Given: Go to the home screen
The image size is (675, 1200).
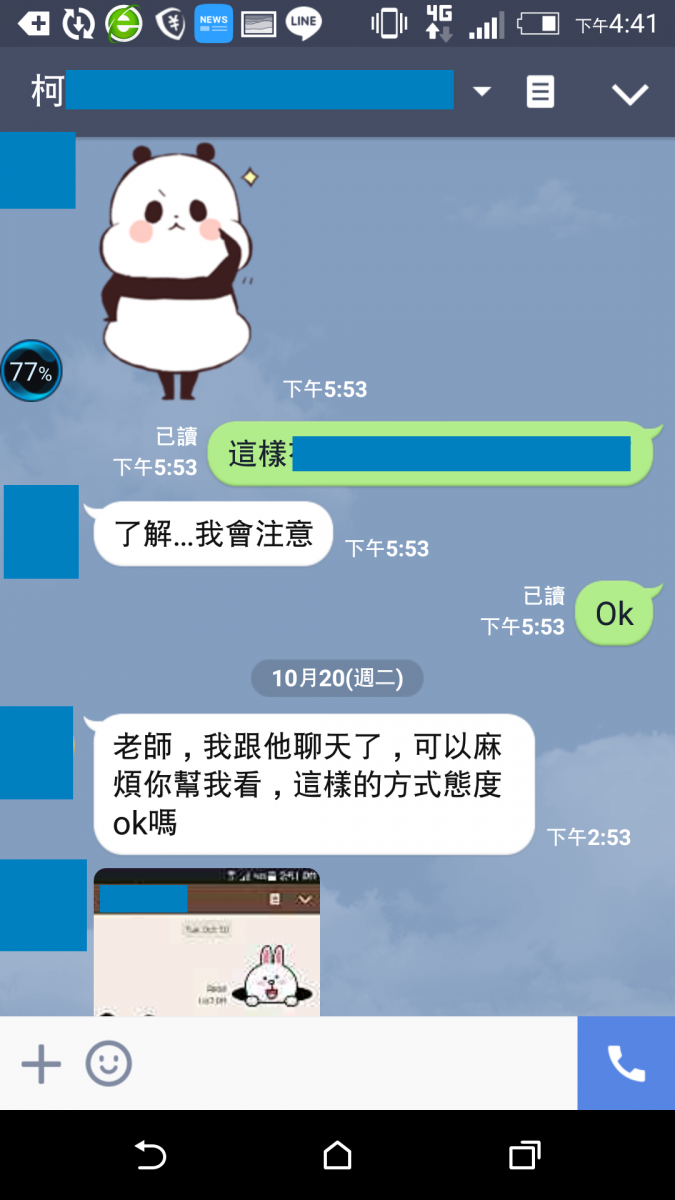Looking at the screenshot, I should 337,1156.
